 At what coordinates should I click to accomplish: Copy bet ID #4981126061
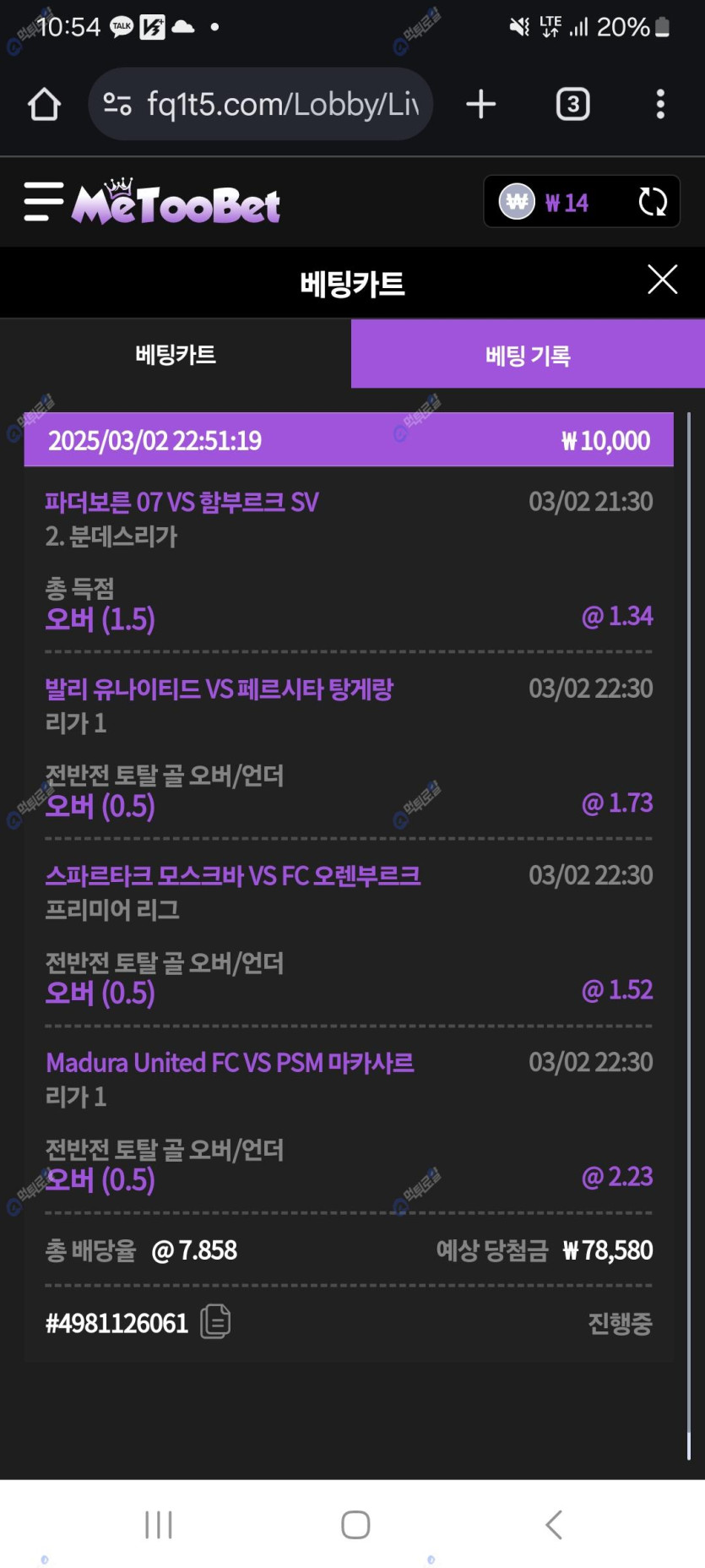click(x=216, y=1321)
